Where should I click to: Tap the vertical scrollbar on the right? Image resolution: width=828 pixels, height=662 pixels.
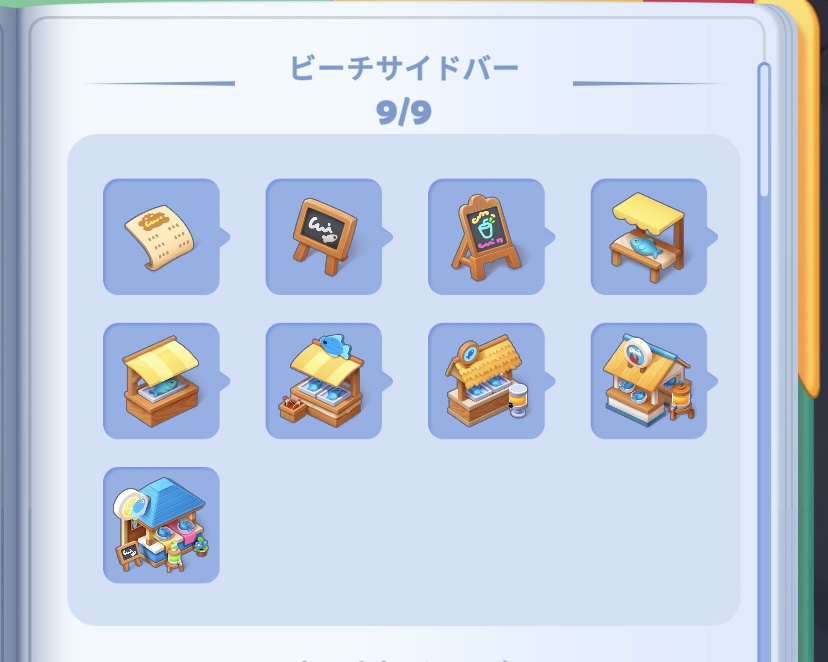click(x=765, y=130)
